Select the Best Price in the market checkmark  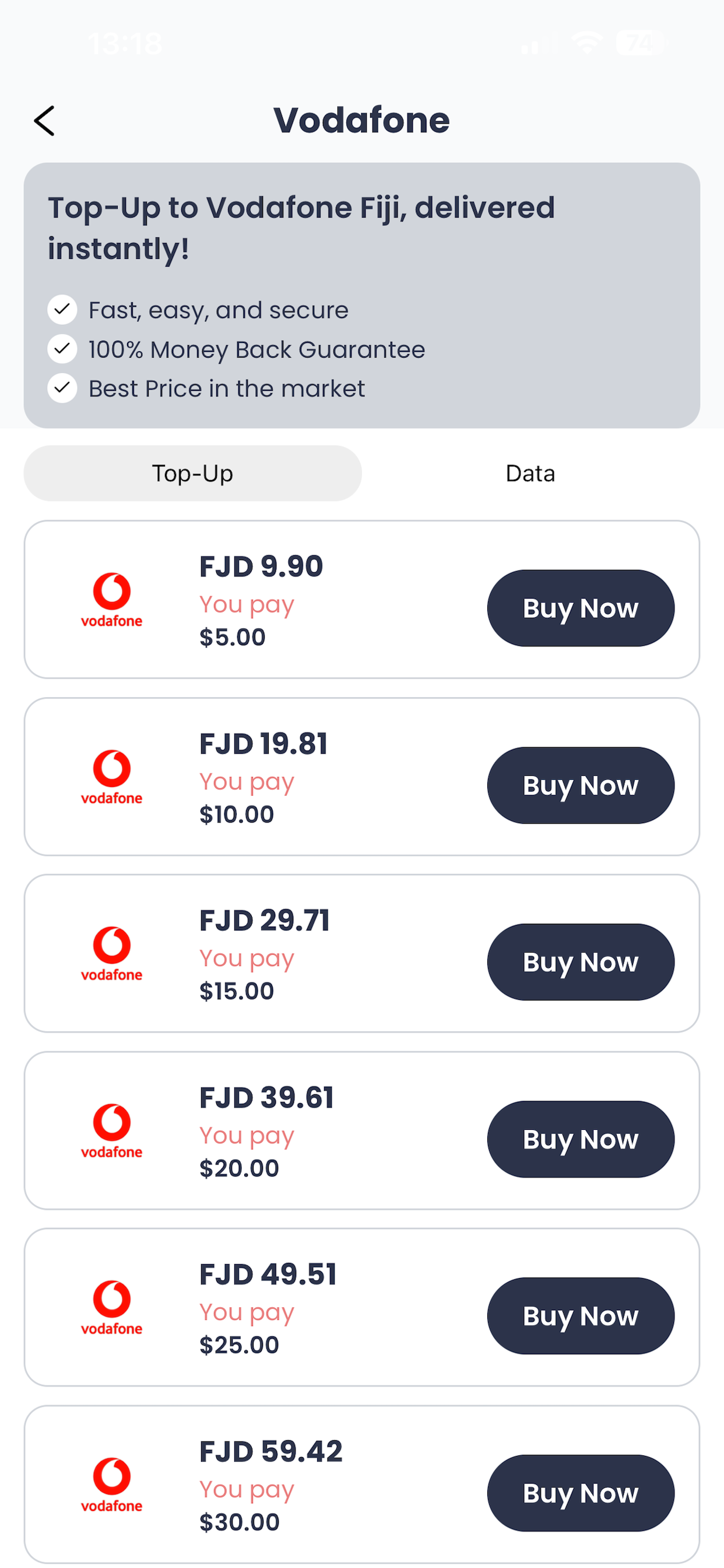(x=62, y=388)
